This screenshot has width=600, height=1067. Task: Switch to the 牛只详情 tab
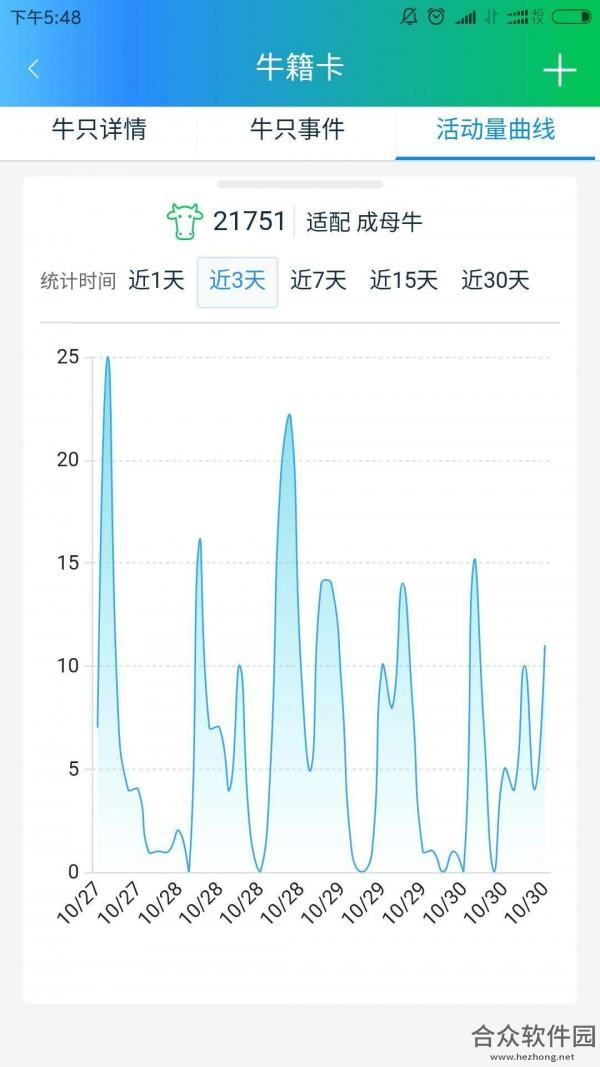click(99, 129)
